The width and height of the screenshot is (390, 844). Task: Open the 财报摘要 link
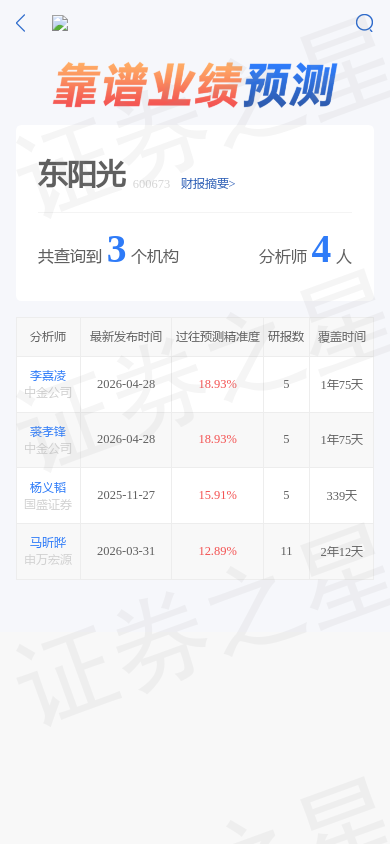208,184
